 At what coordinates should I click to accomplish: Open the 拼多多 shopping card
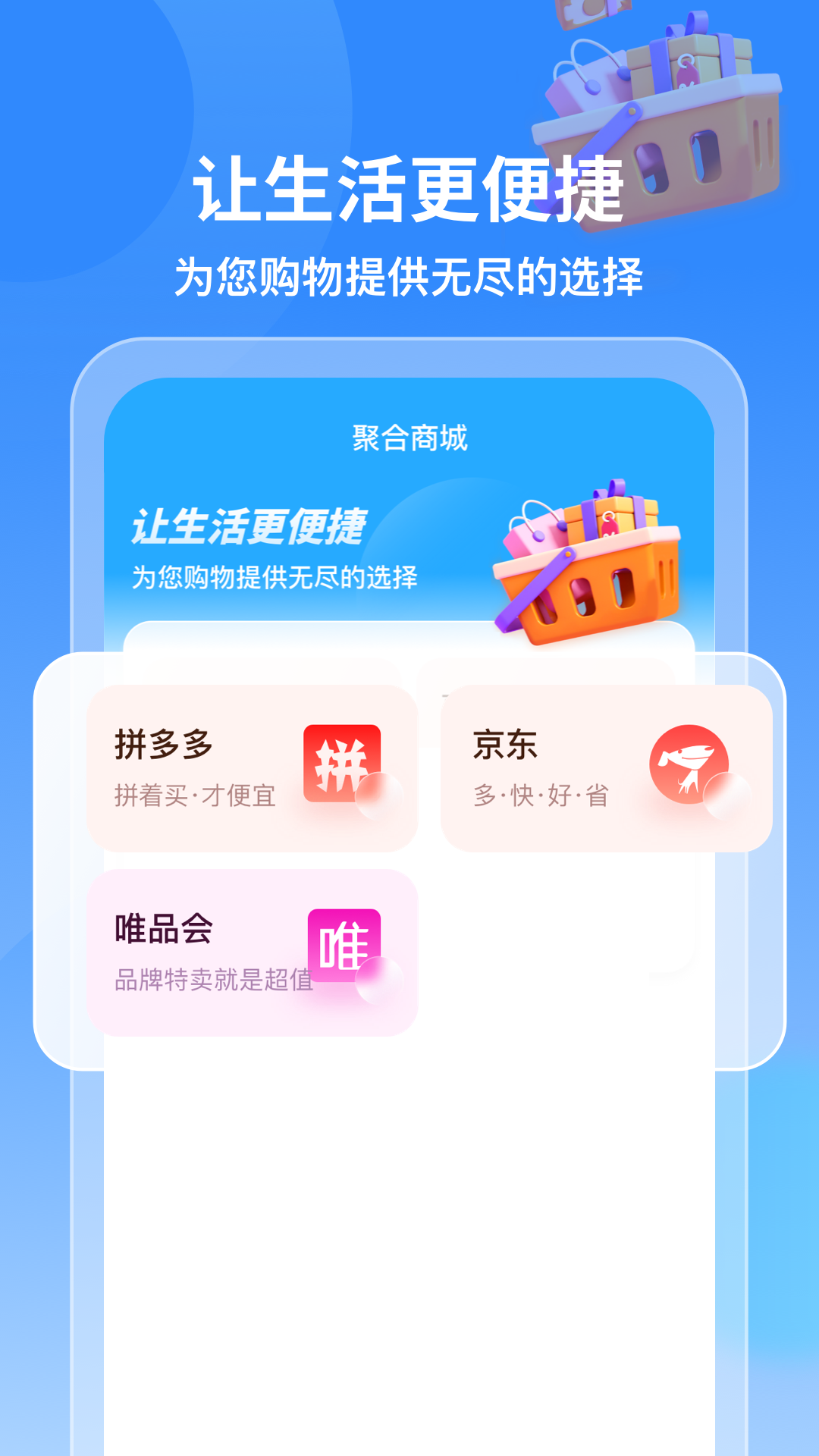click(x=254, y=766)
